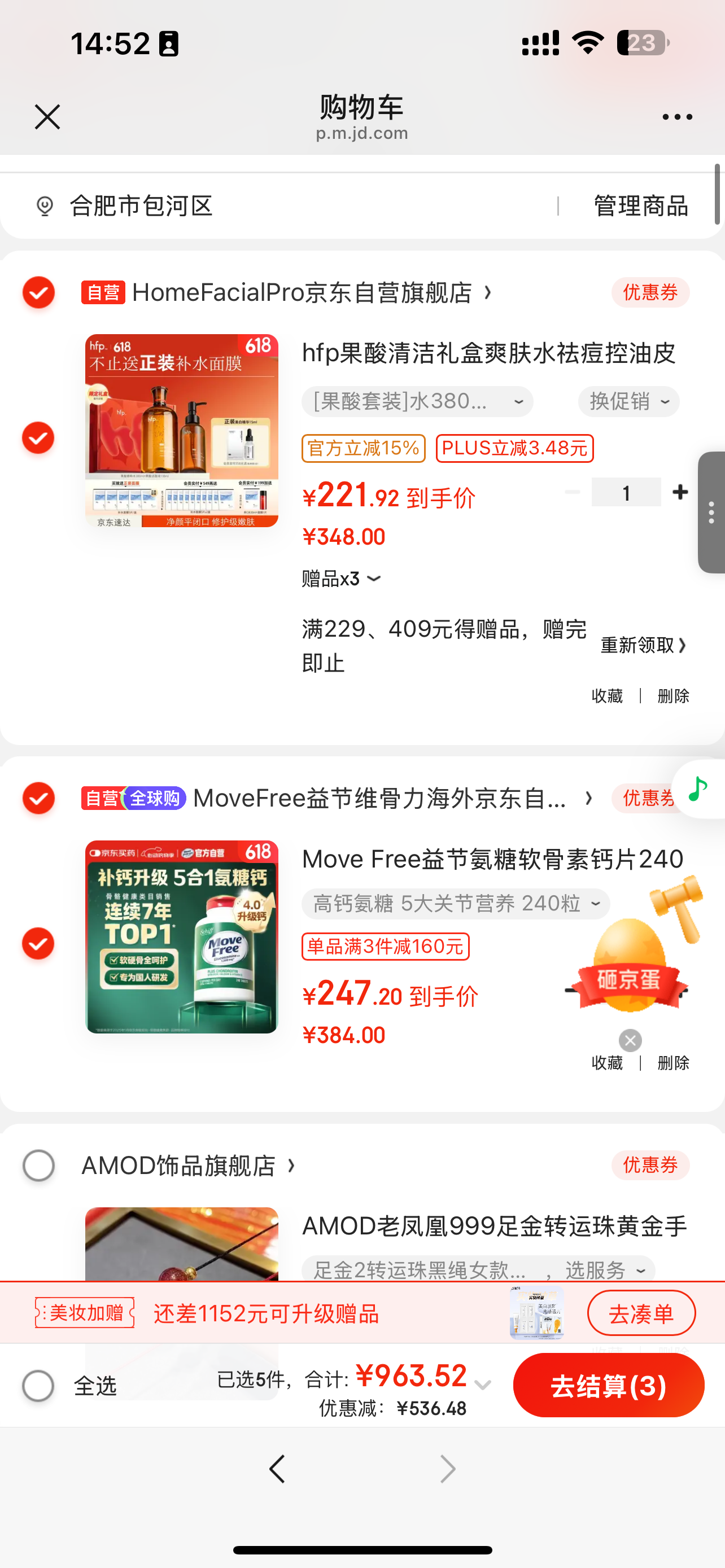This screenshot has height=1568, width=725.
Task: Deselect the hfp果酸清洁礼盒 item checkbox
Action: click(38, 437)
